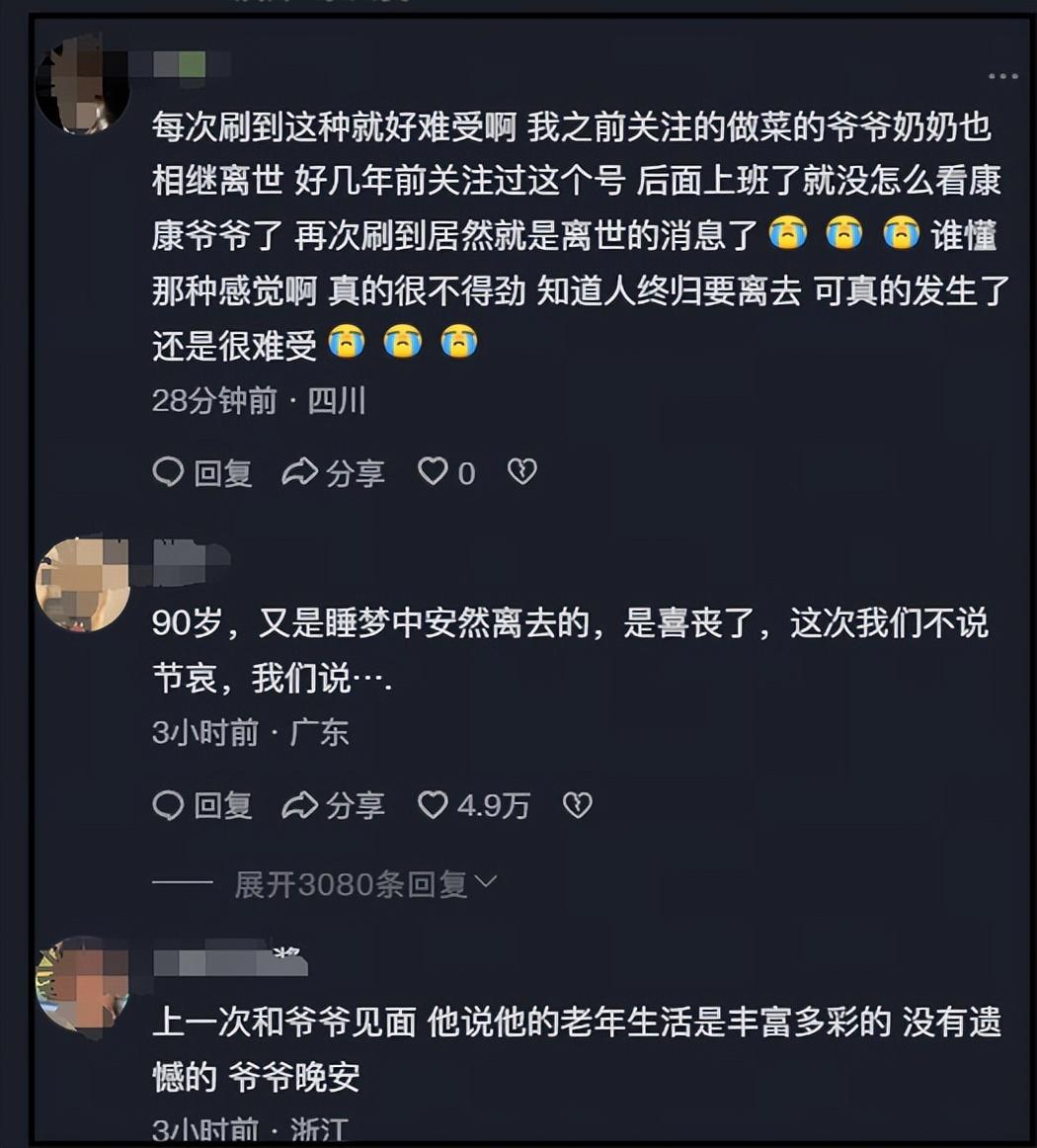
Task: Share the comment posted 28分钟前
Action: 333,473
